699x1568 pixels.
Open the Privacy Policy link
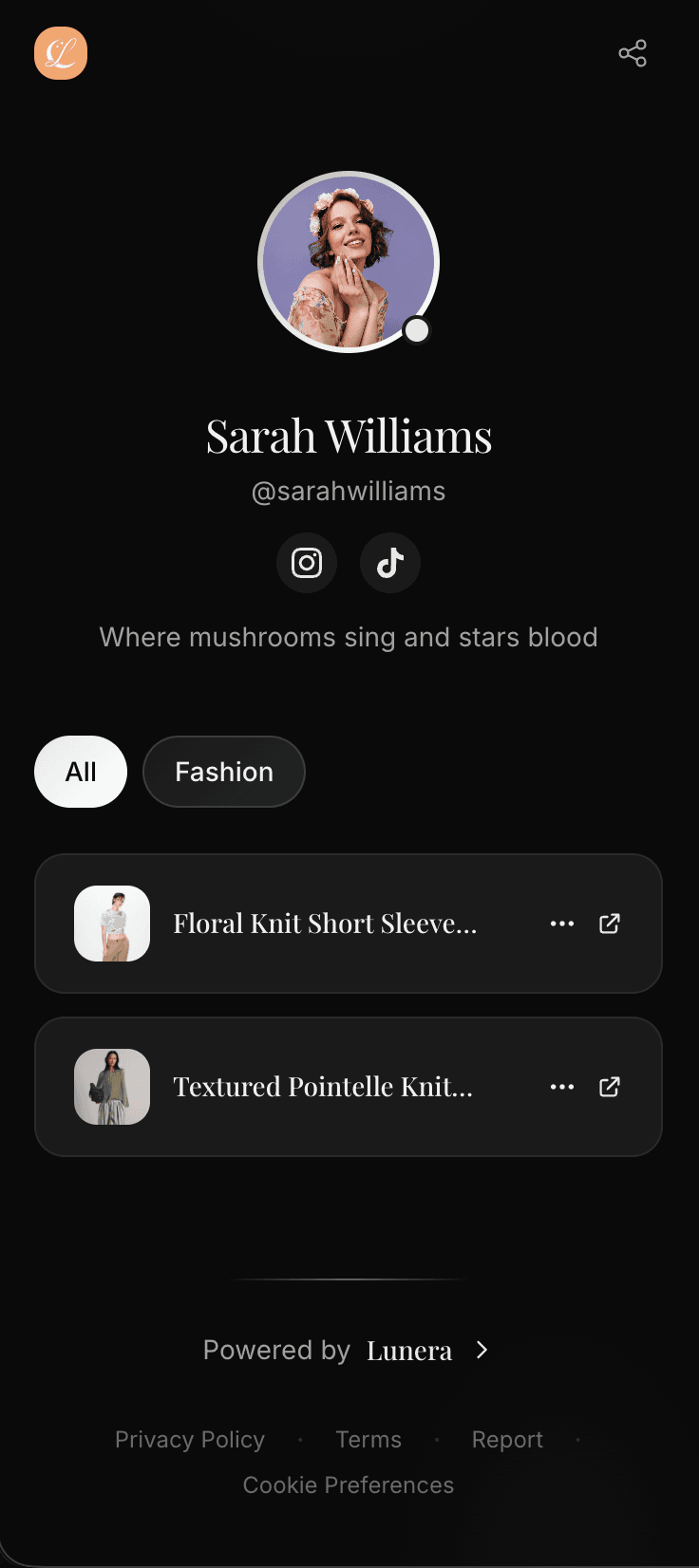(x=189, y=1439)
